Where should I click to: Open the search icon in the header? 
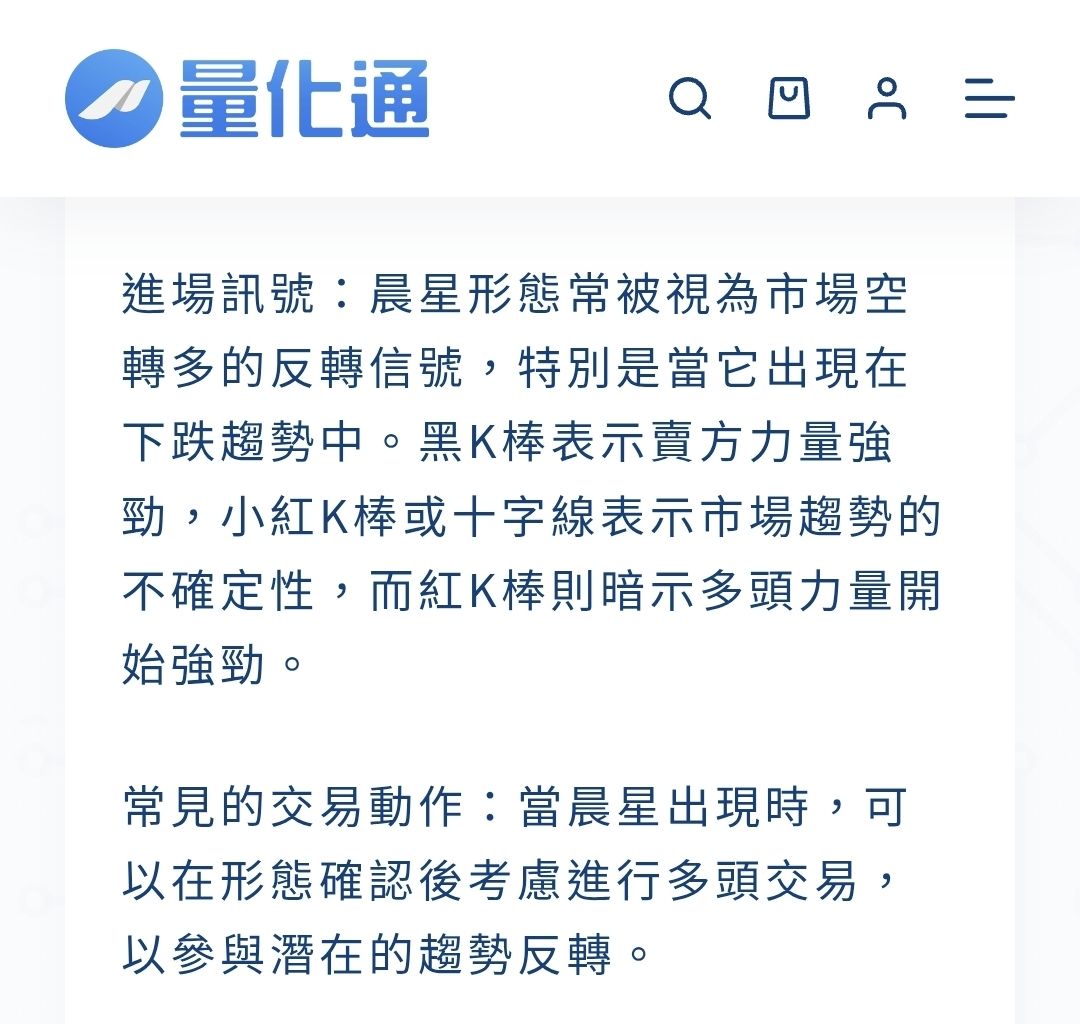[x=689, y=99]
